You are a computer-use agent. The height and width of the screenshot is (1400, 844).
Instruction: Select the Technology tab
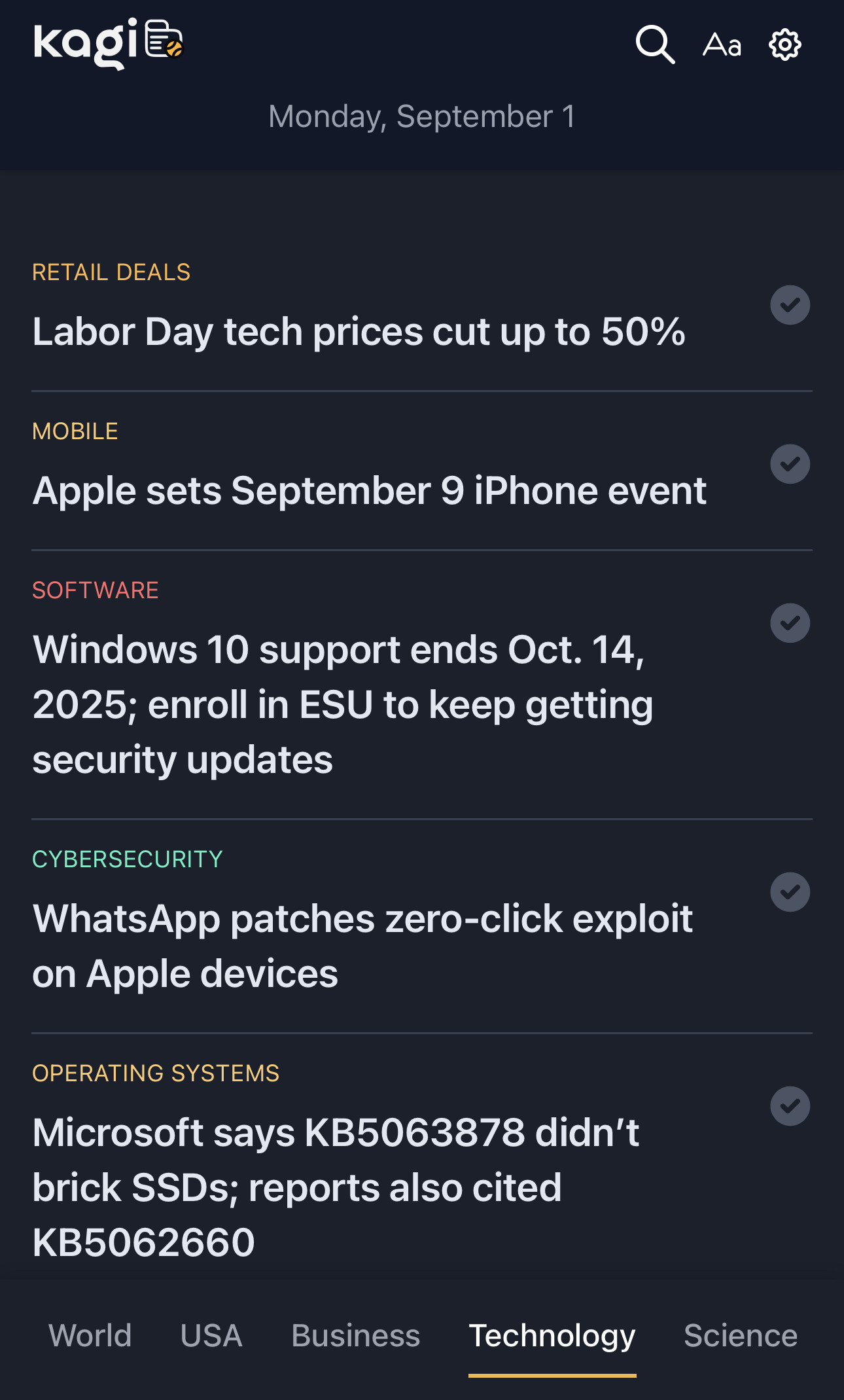(552, 1336)
